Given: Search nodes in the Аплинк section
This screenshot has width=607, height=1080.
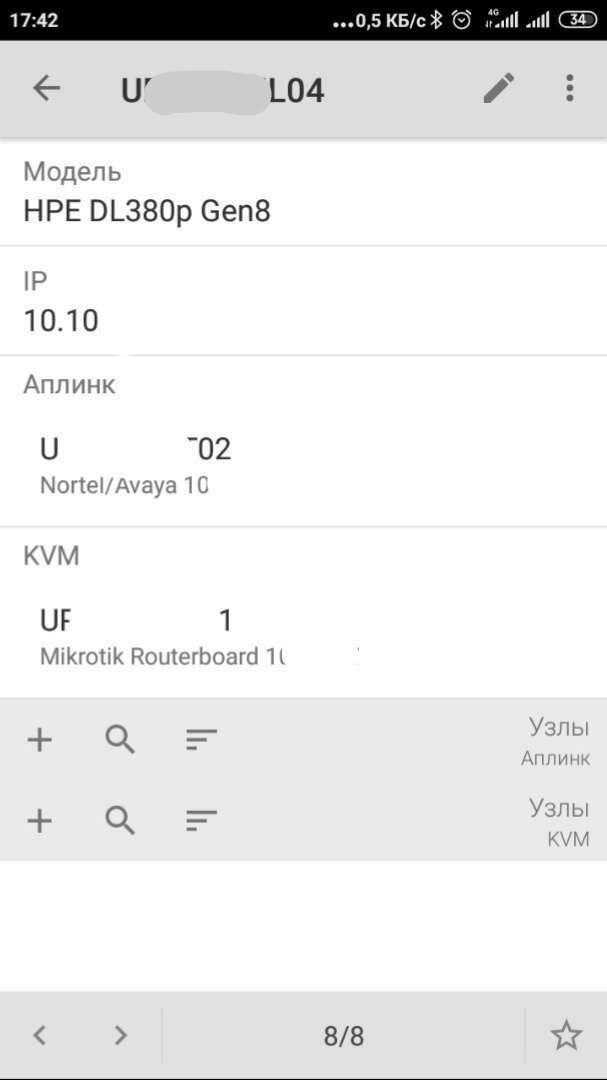Looking at the screenshot, I should [121, 740].
